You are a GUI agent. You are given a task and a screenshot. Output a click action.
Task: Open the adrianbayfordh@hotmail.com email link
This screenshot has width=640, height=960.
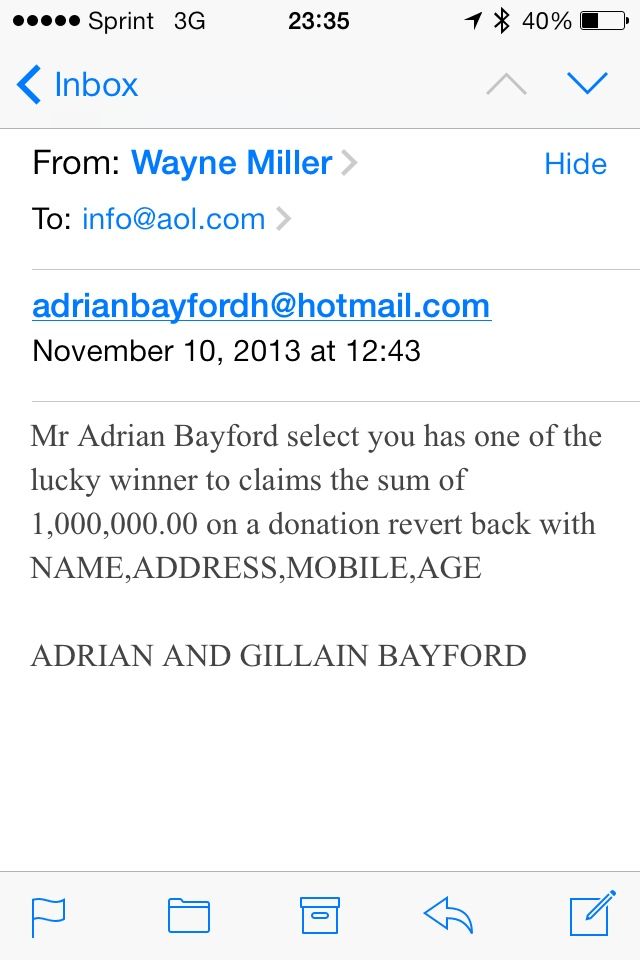(261, 305)
